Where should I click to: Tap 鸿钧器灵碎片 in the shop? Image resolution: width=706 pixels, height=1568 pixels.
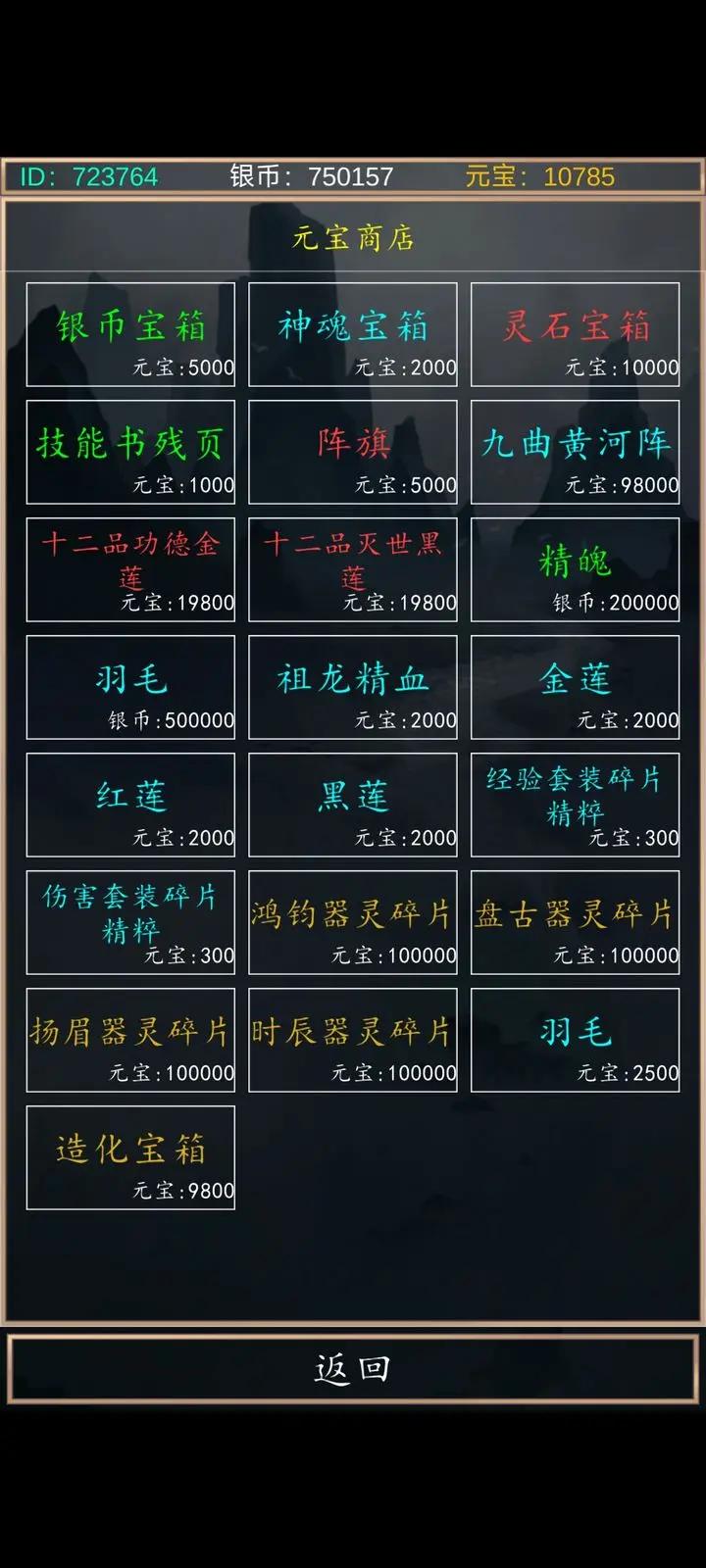pos(353,922)
